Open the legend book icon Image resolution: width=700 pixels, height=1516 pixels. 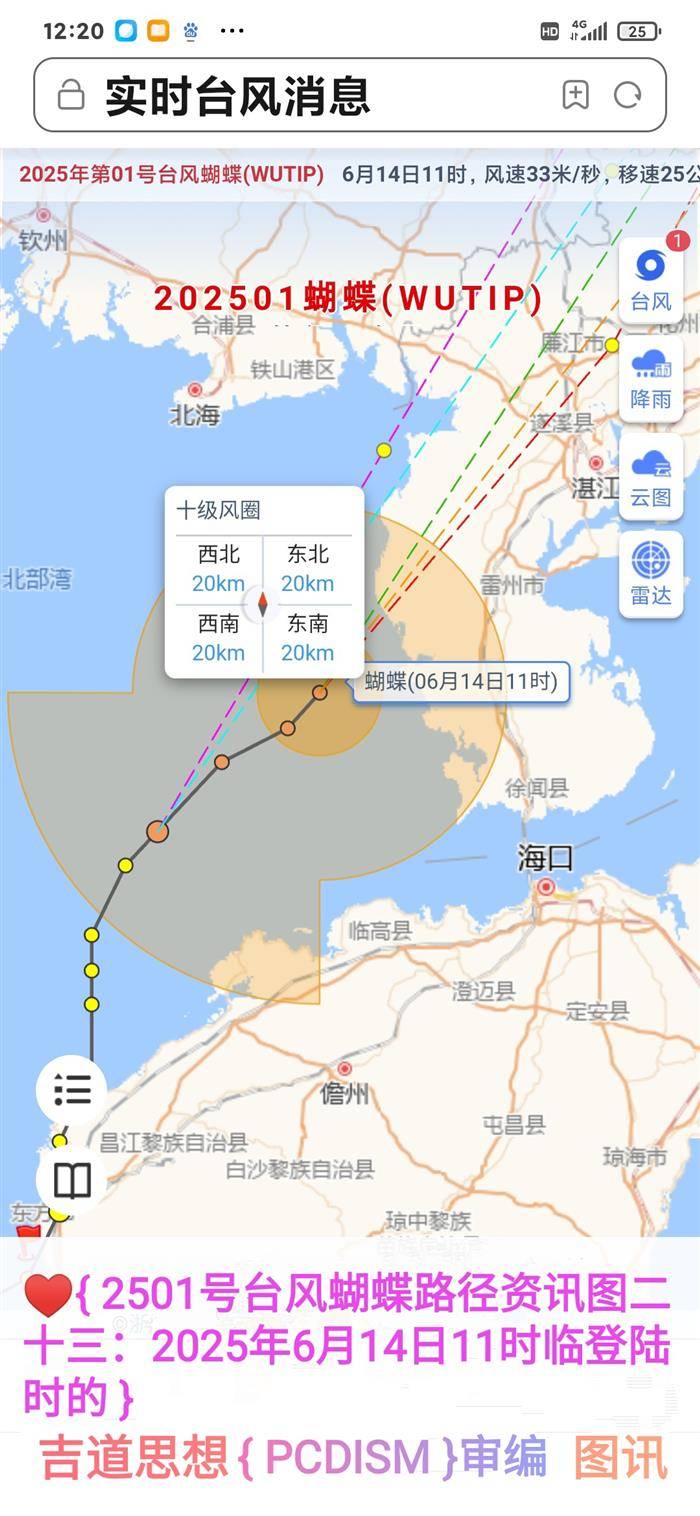(72, 1181)
